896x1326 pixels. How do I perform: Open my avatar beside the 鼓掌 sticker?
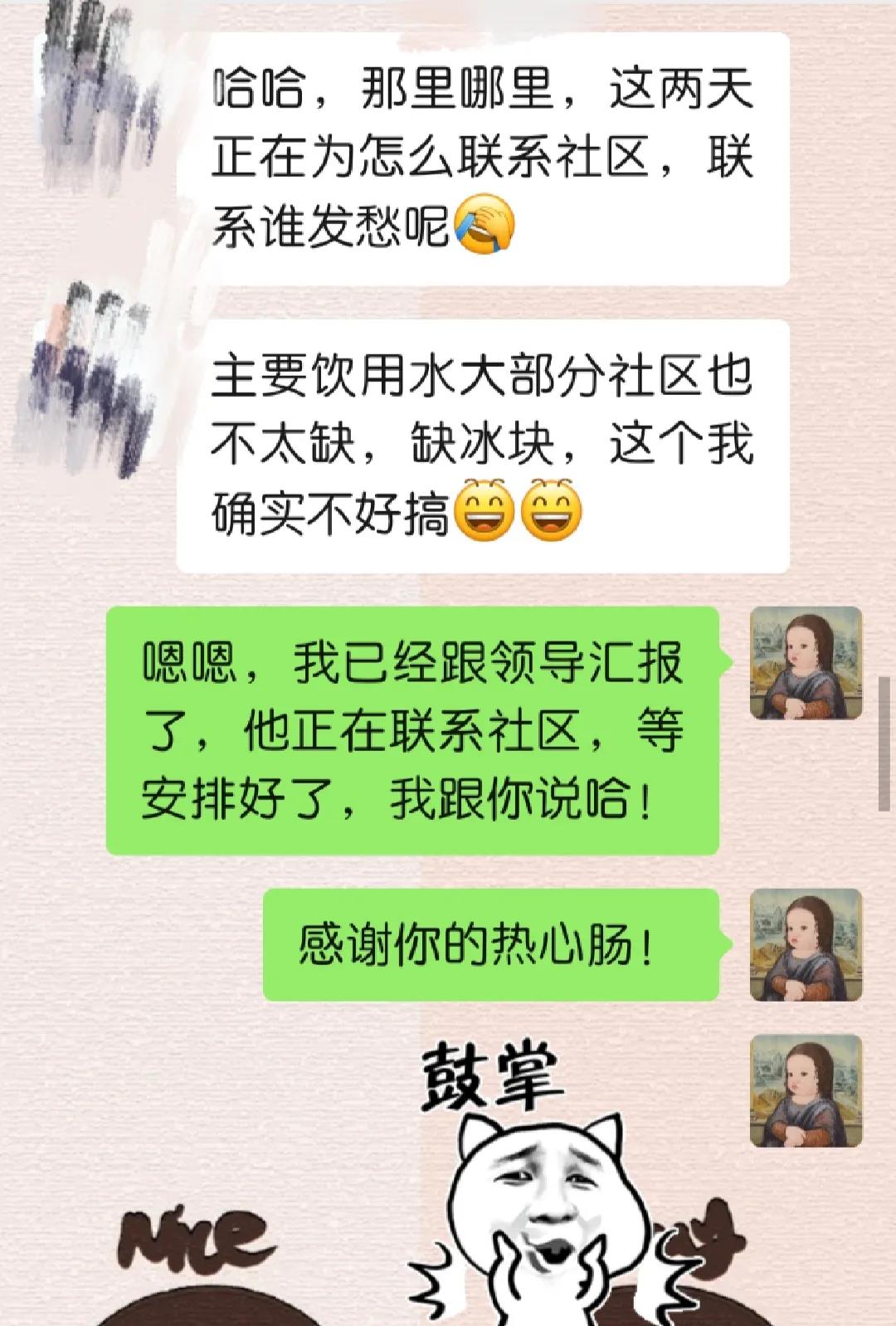click(x=806, y=1091)
